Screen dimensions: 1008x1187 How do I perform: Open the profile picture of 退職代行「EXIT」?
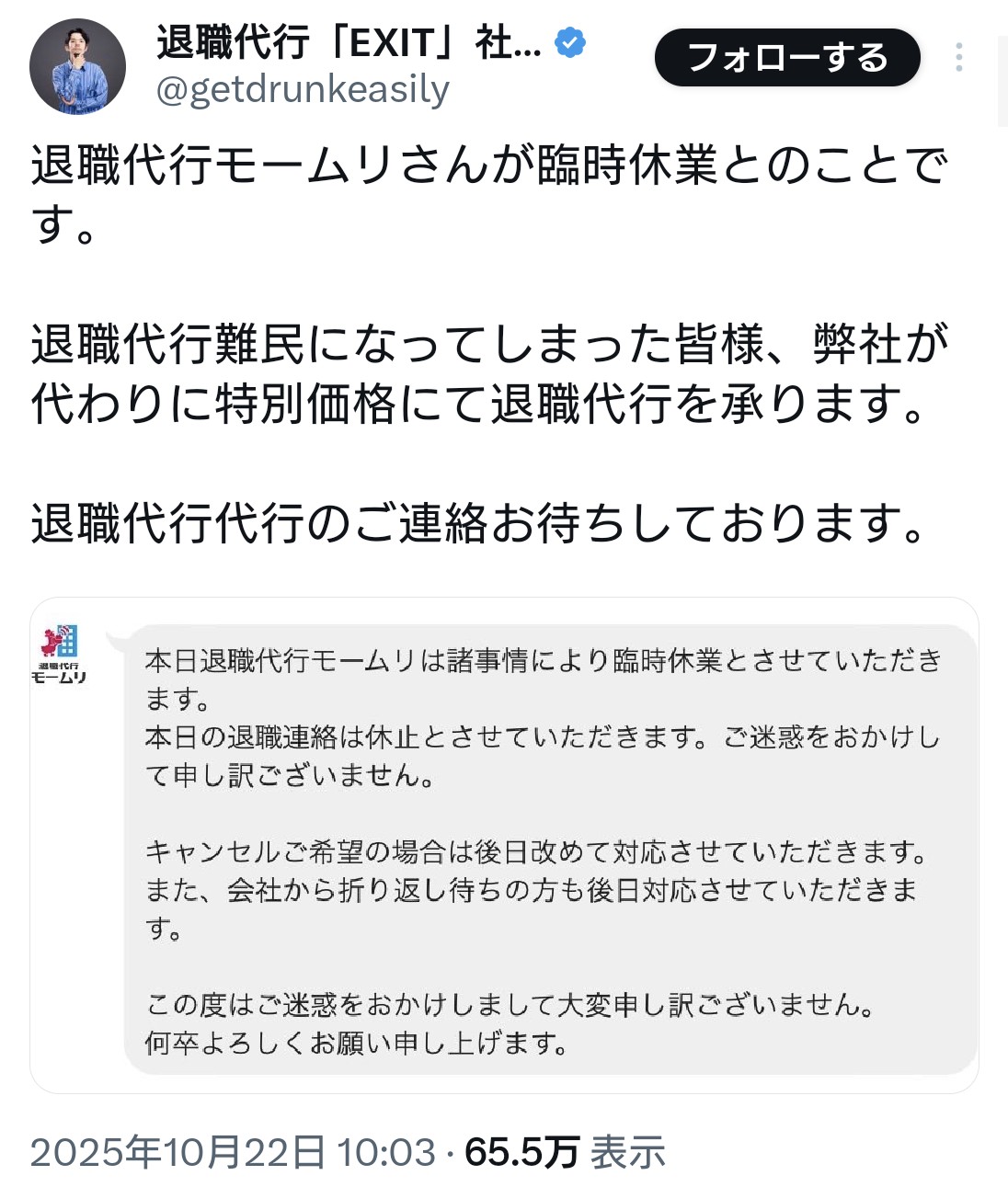77,66
